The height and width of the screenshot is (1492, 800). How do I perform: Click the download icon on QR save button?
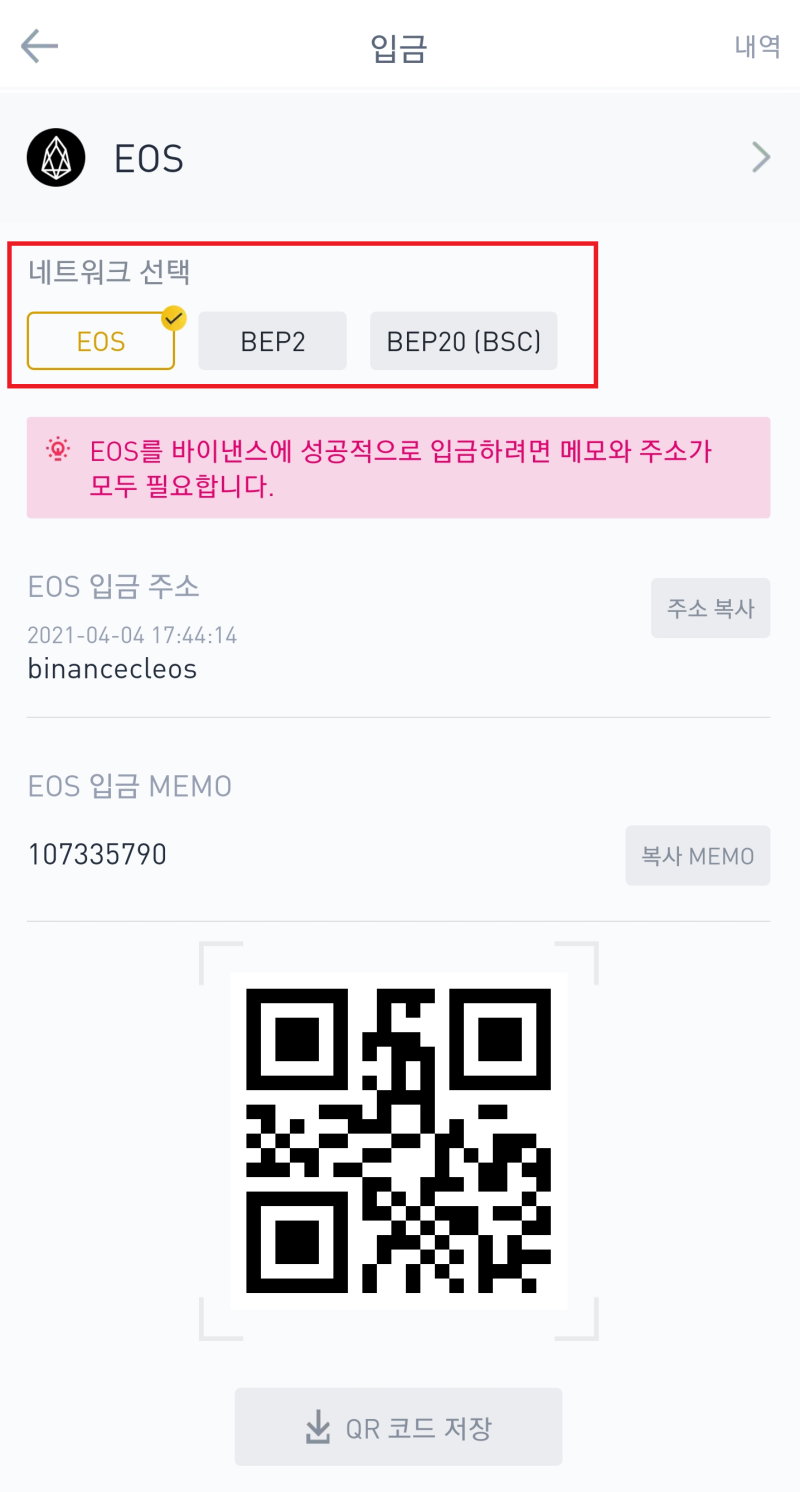click(x=318, y=1426)
